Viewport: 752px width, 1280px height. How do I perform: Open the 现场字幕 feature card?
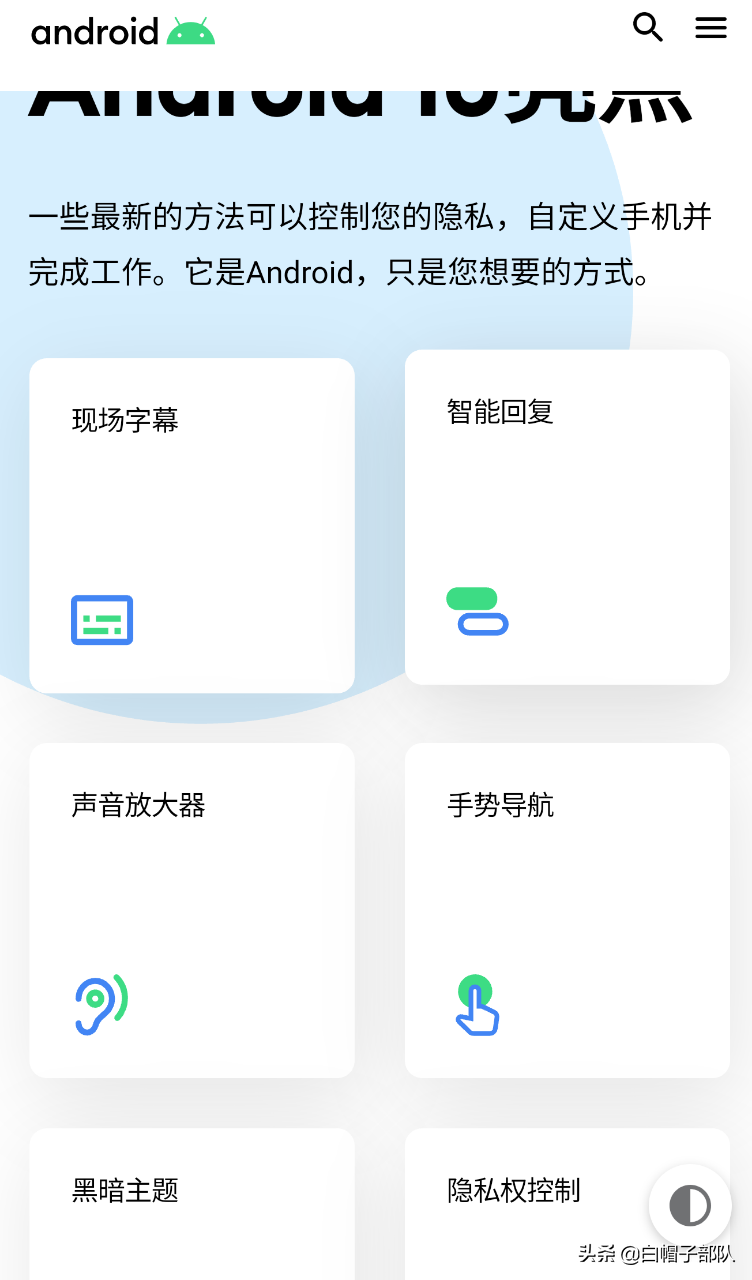click(x=192, y=525)
